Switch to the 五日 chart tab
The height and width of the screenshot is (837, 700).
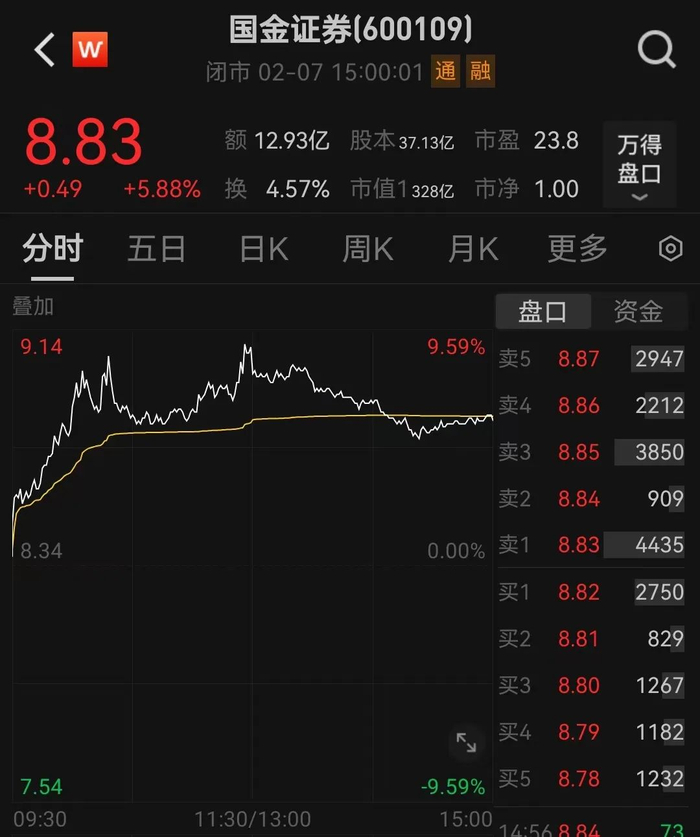[157, 249]
